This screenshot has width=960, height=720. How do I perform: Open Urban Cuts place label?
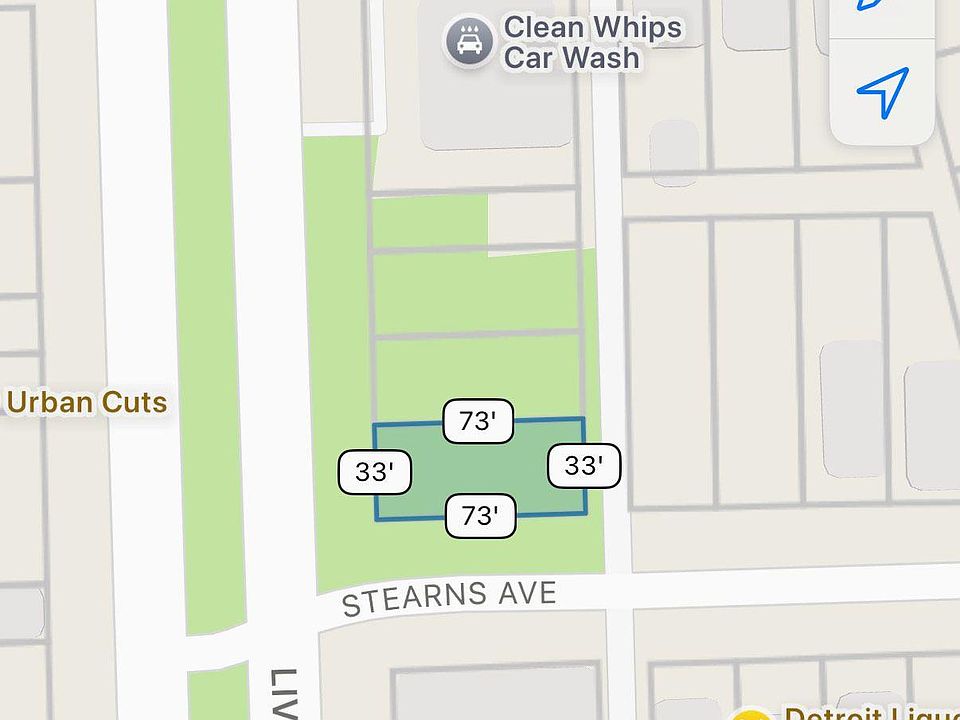point(87,403)
